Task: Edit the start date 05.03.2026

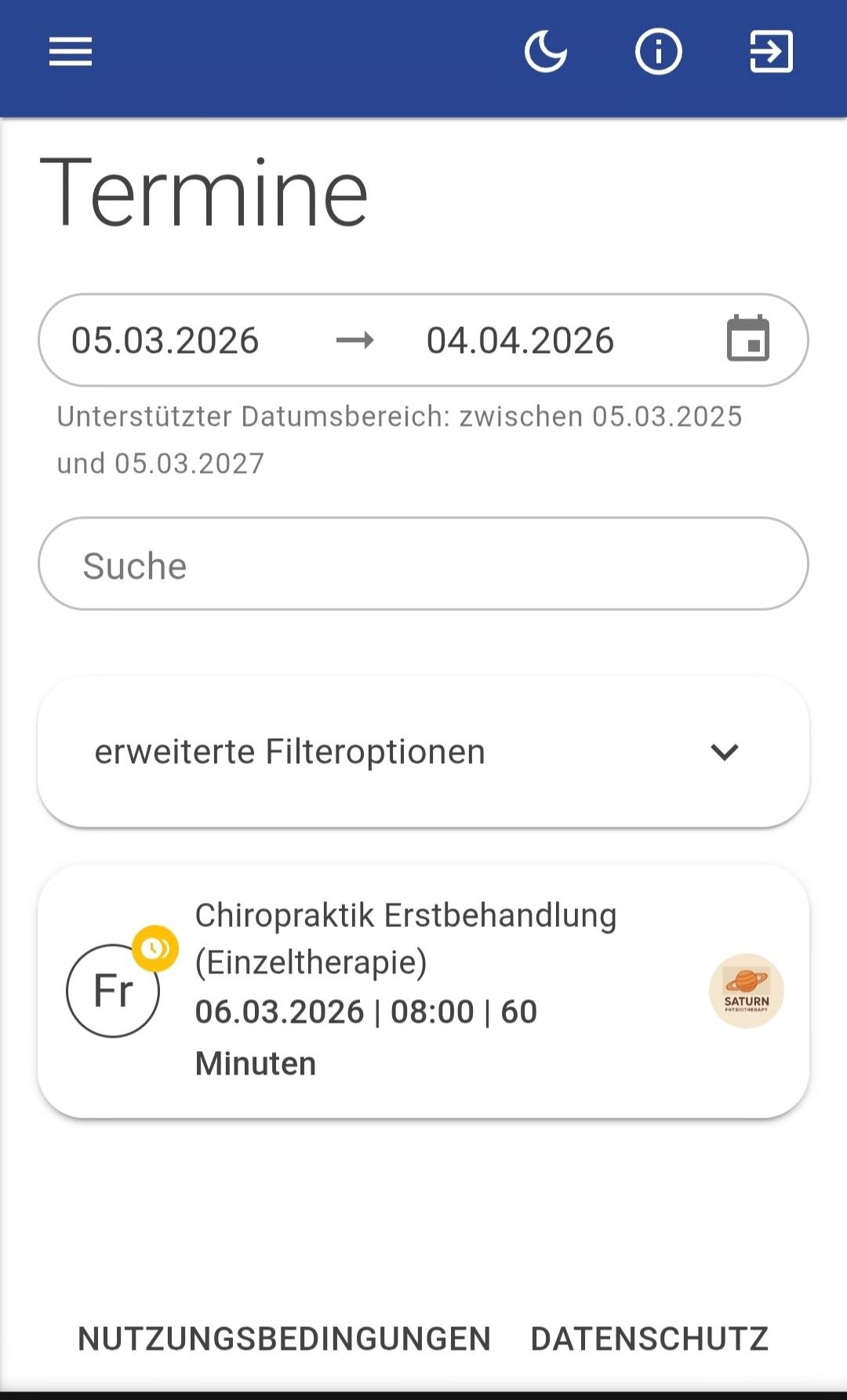Action: click(x=165, y=340)
